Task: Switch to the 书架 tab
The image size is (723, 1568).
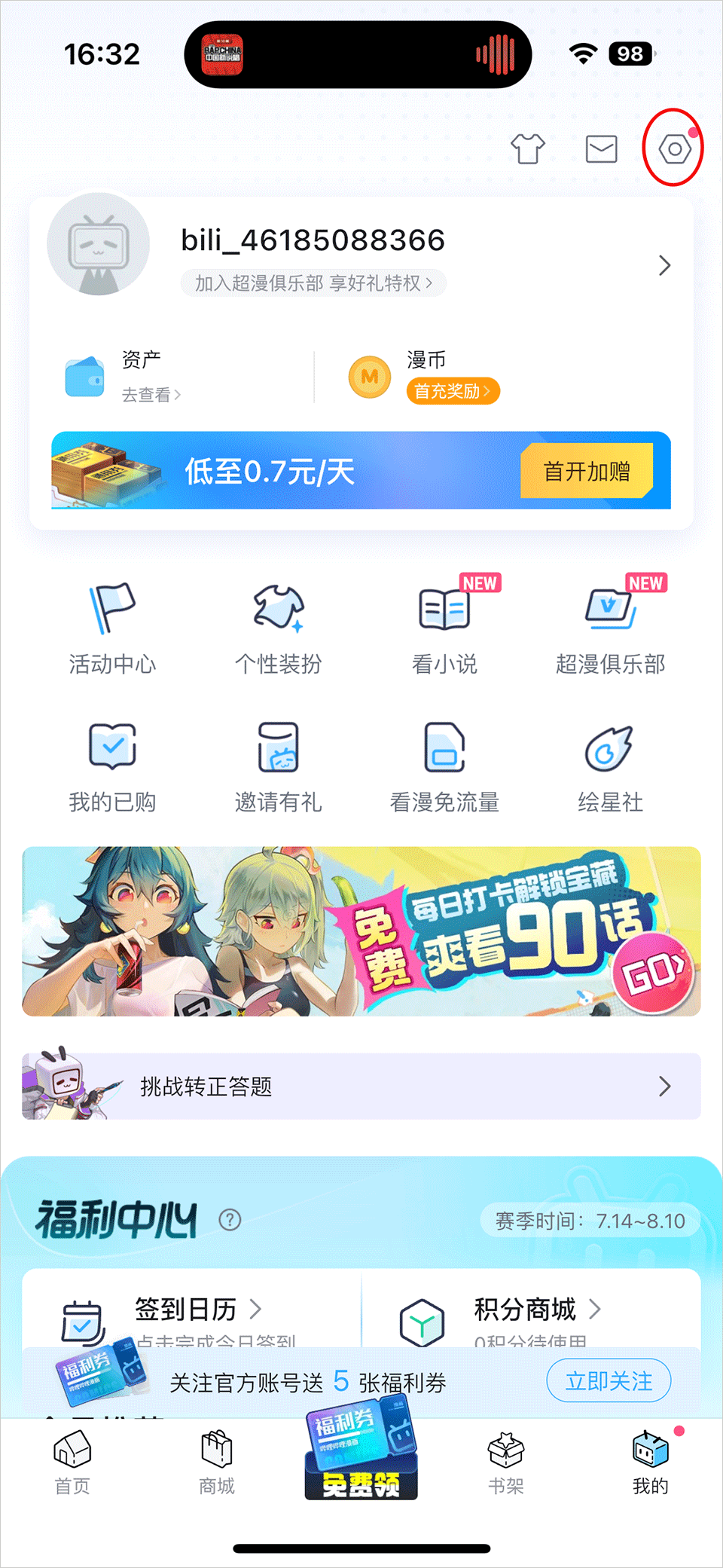Action: 505,1463
